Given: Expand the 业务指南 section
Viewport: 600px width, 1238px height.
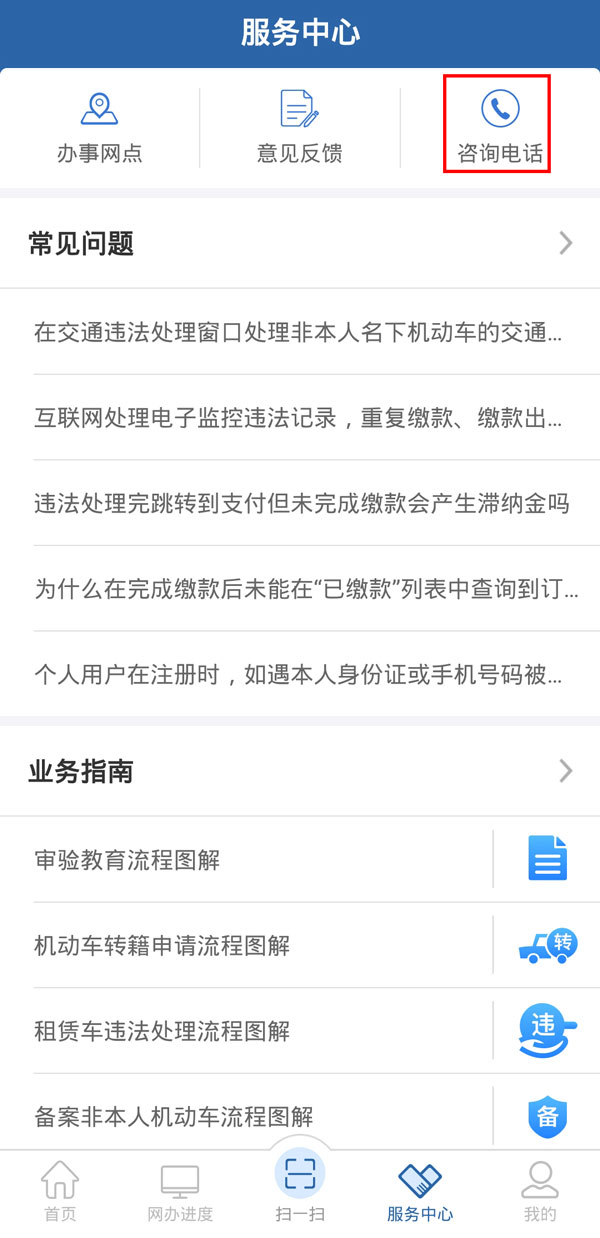Looking at the screenshot, I should [x=565, y=771].
